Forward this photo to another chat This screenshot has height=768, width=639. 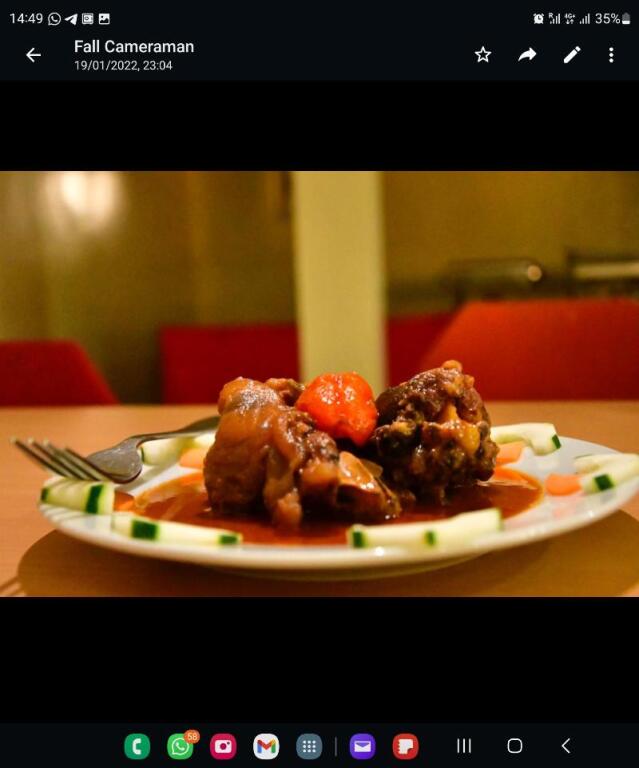coord(527,55)
